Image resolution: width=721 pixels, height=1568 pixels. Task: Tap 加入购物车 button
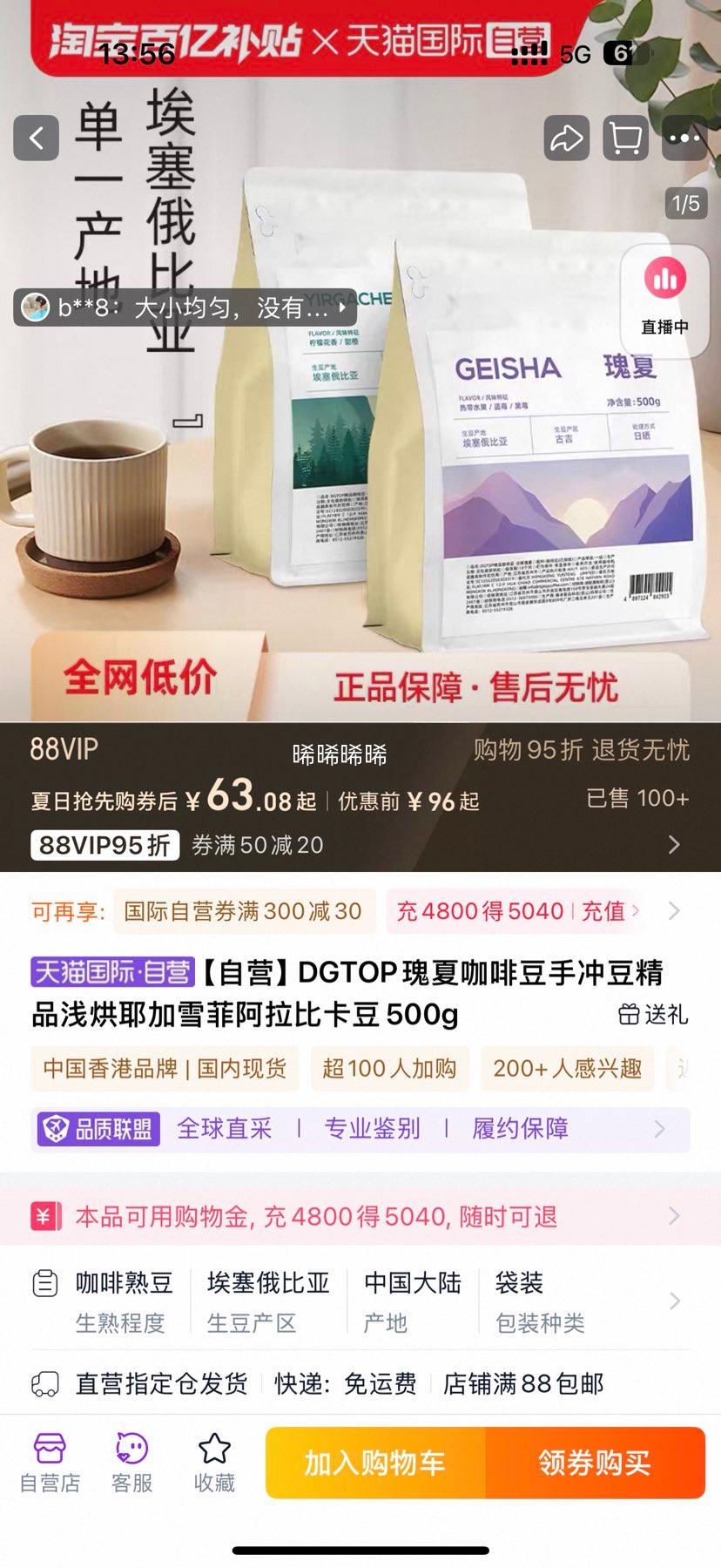pyautogui.click(x=375, y=1463)
